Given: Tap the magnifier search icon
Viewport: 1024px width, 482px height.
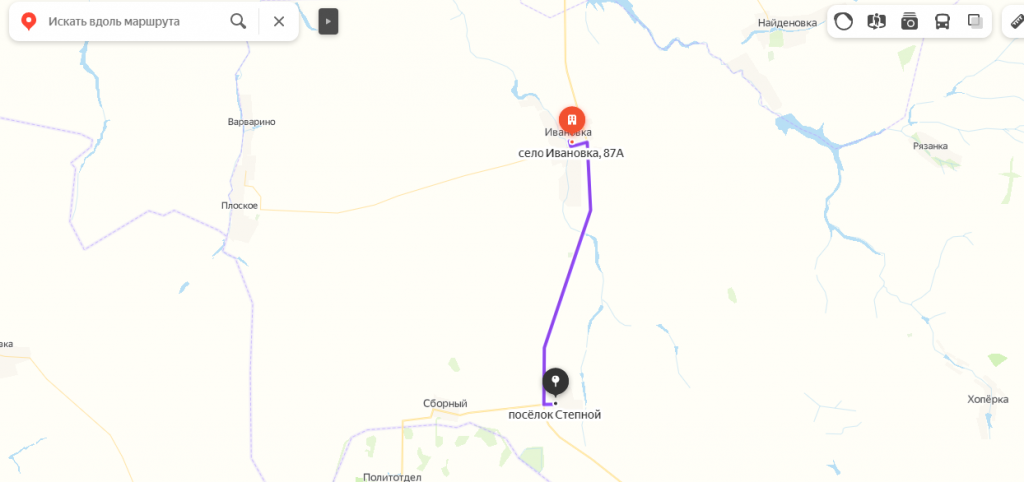Looking at the screenshot, I should pyautogui.click(x=238, y=21).
